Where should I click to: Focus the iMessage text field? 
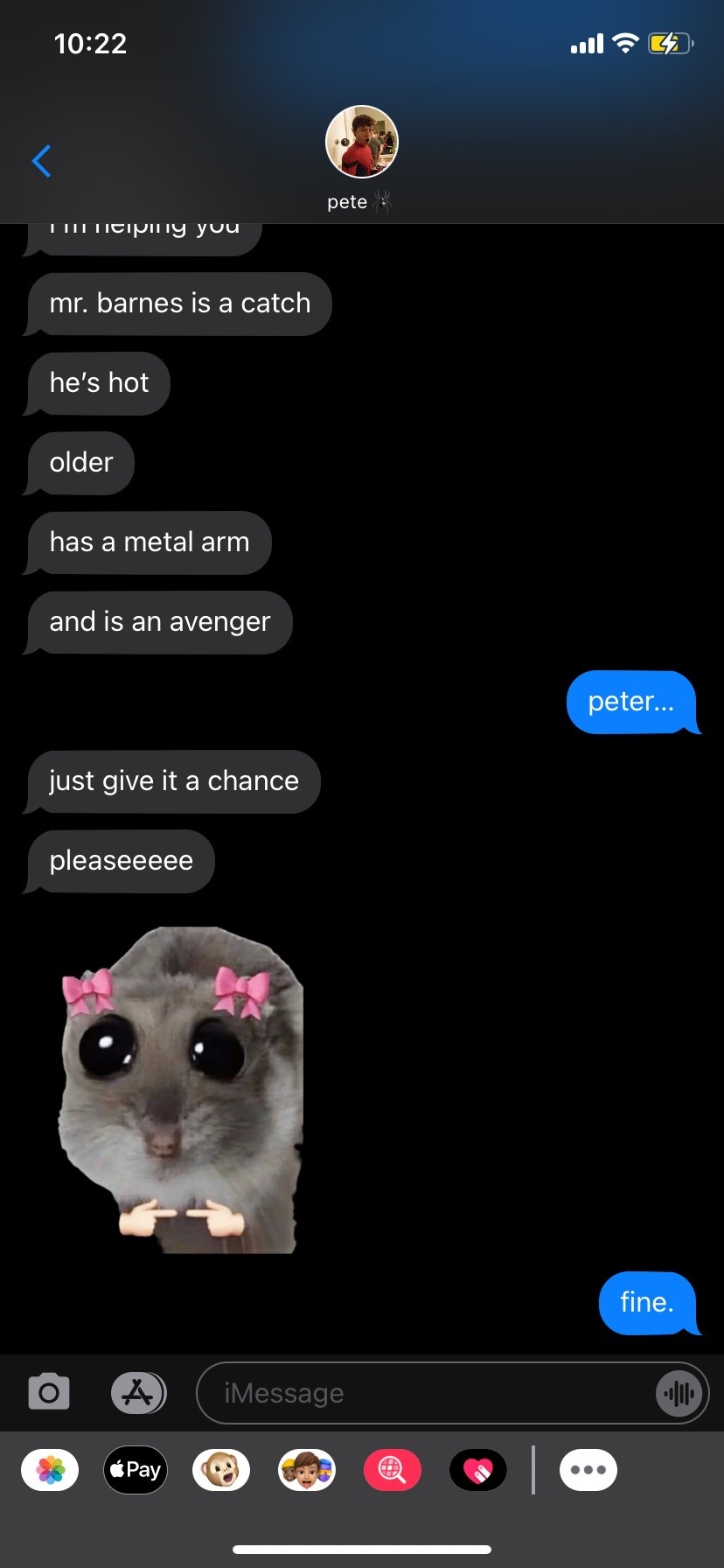[428, 1392]
